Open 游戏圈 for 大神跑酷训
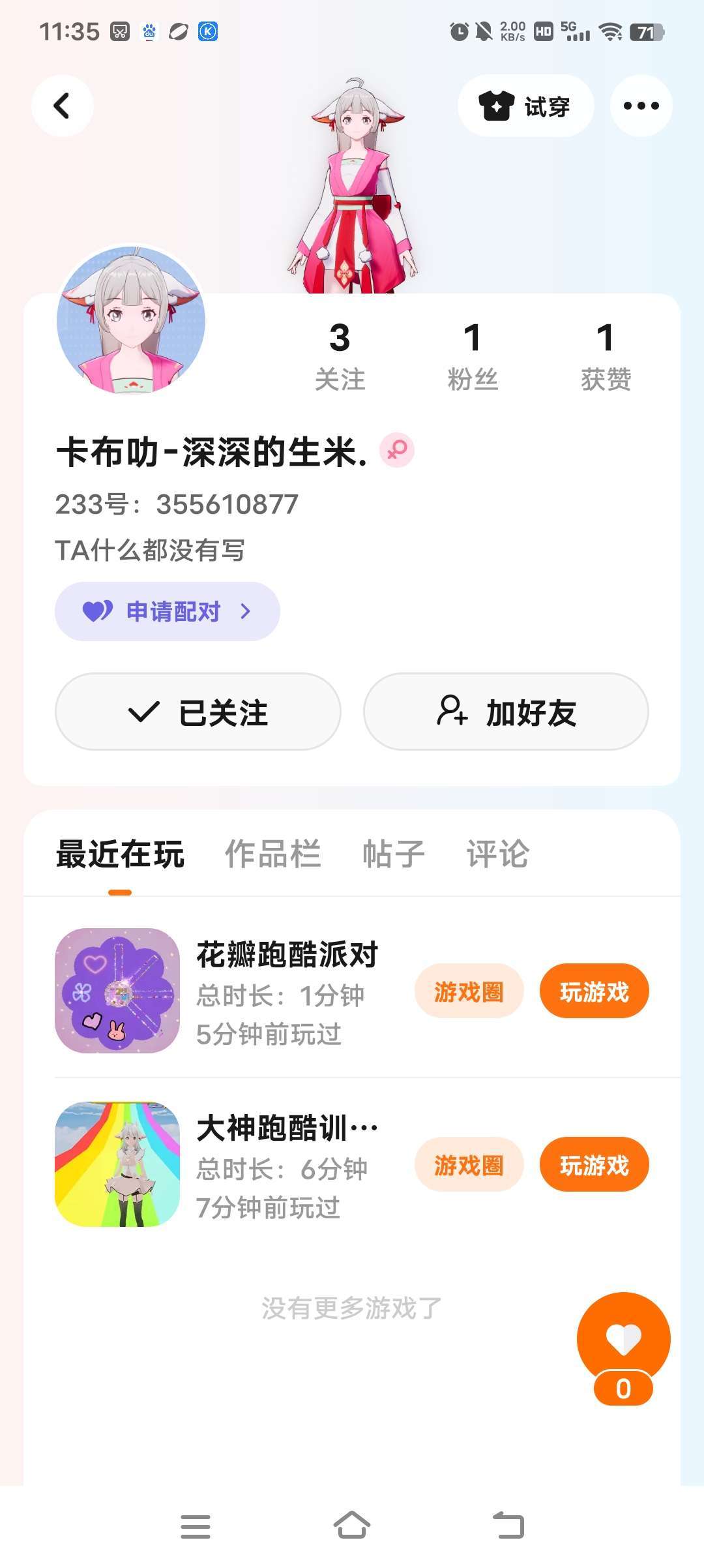This screenshot has height=1568, width=704. [x=469, y=1165]
